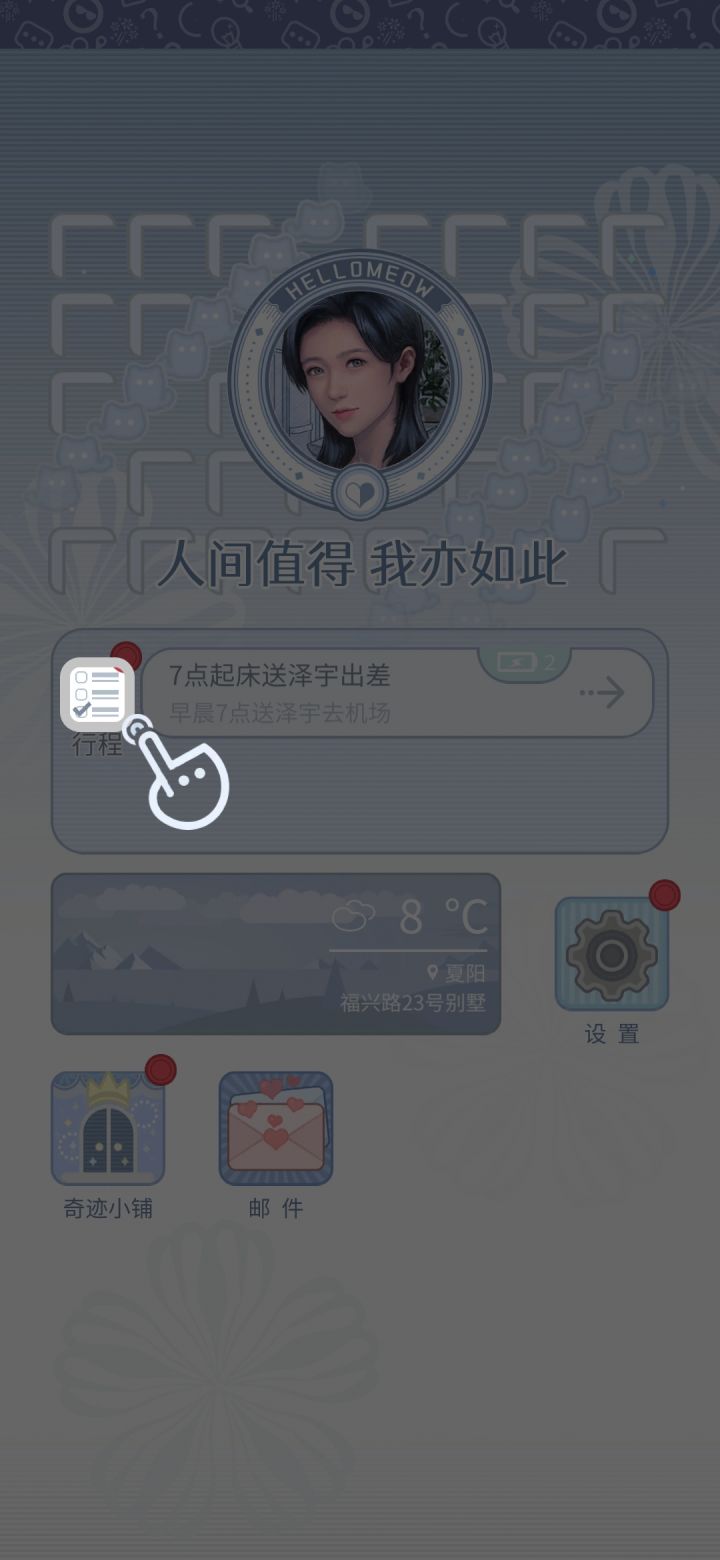Tap the cloud weather icon in the forecast widget
This screenshot has height=1560, width=720.
click(354, 912)
